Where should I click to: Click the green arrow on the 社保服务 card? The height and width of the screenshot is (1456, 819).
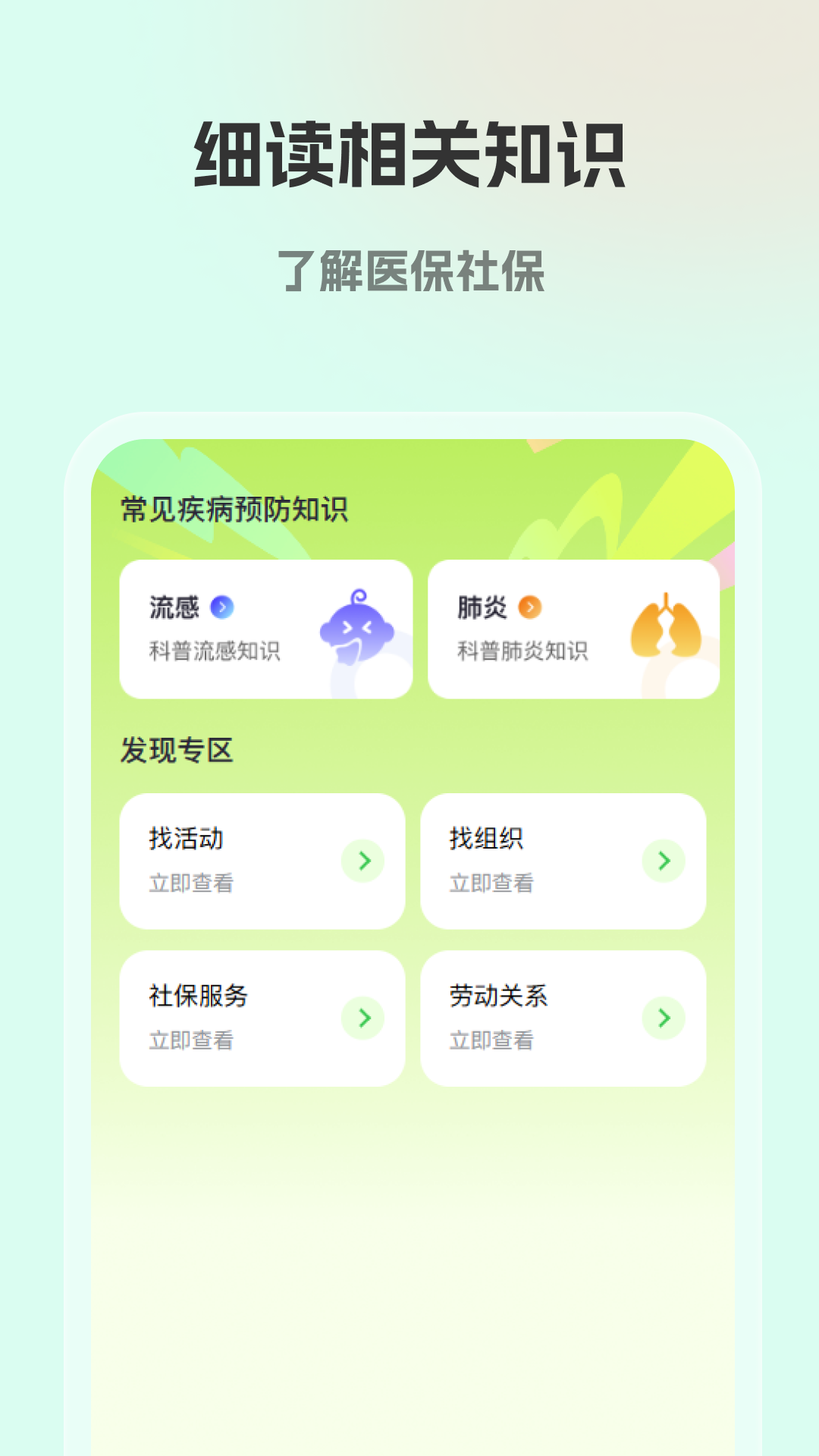pyautogui.click(x=363, y=1018)
